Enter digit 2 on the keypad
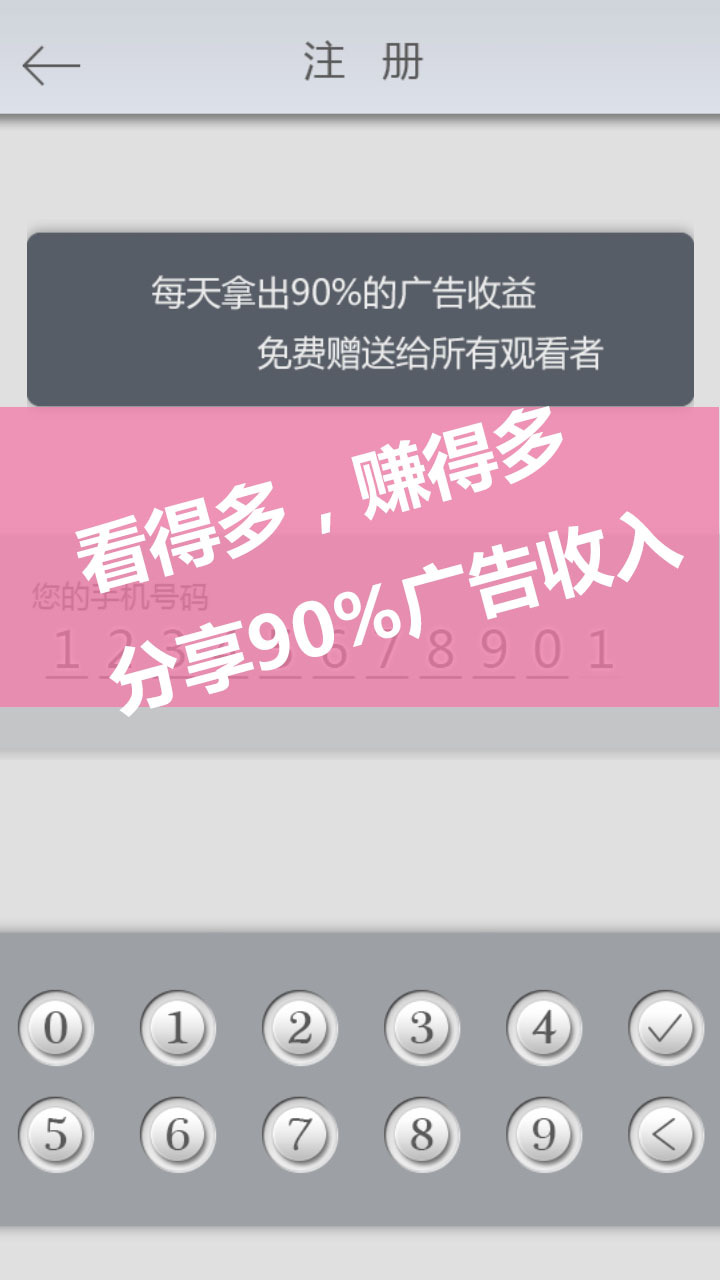This screenshot has width=720, height=1280. tap(300, 1028)
